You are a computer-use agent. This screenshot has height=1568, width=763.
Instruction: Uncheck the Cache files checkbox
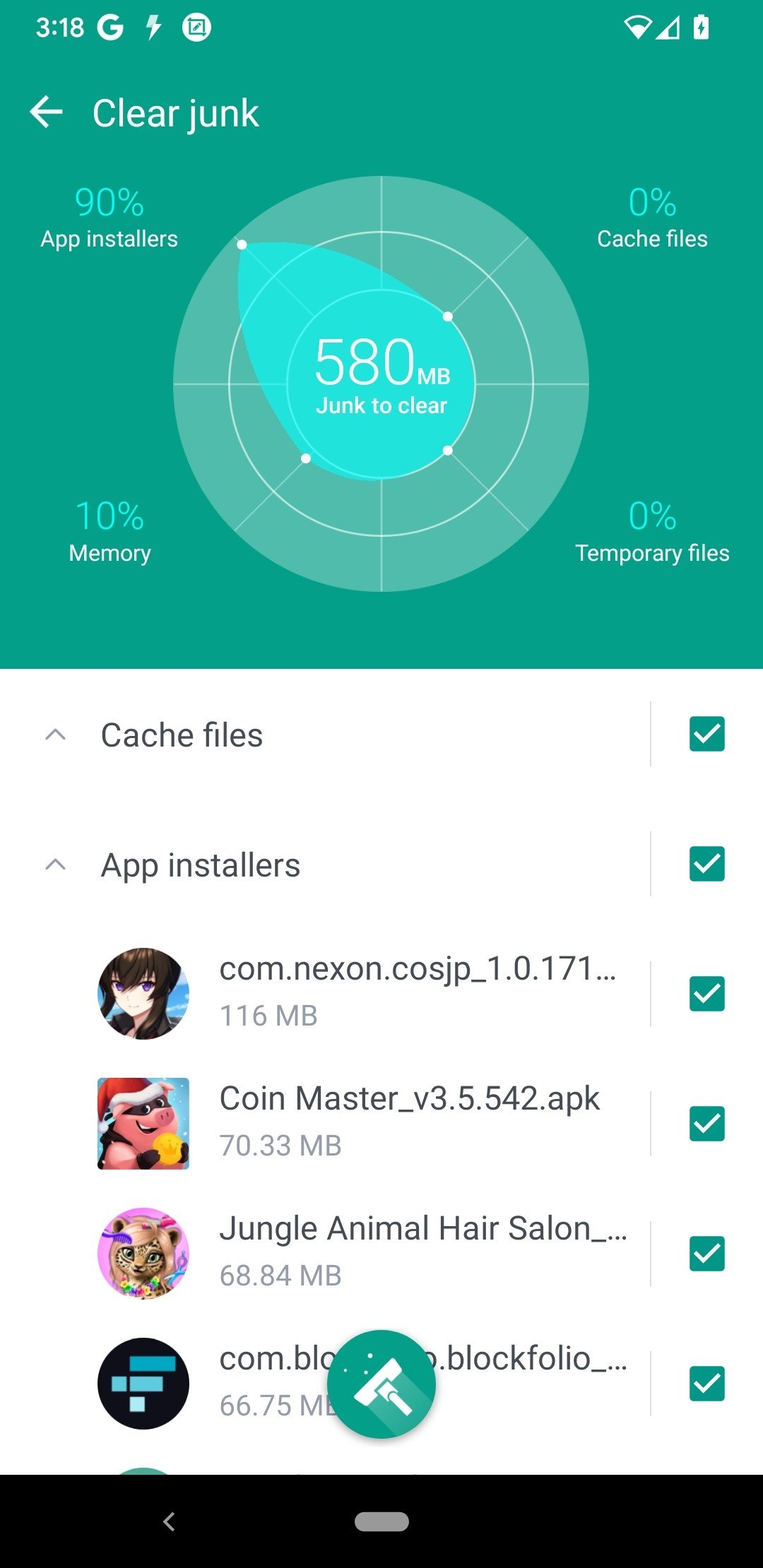coord(706,734)
